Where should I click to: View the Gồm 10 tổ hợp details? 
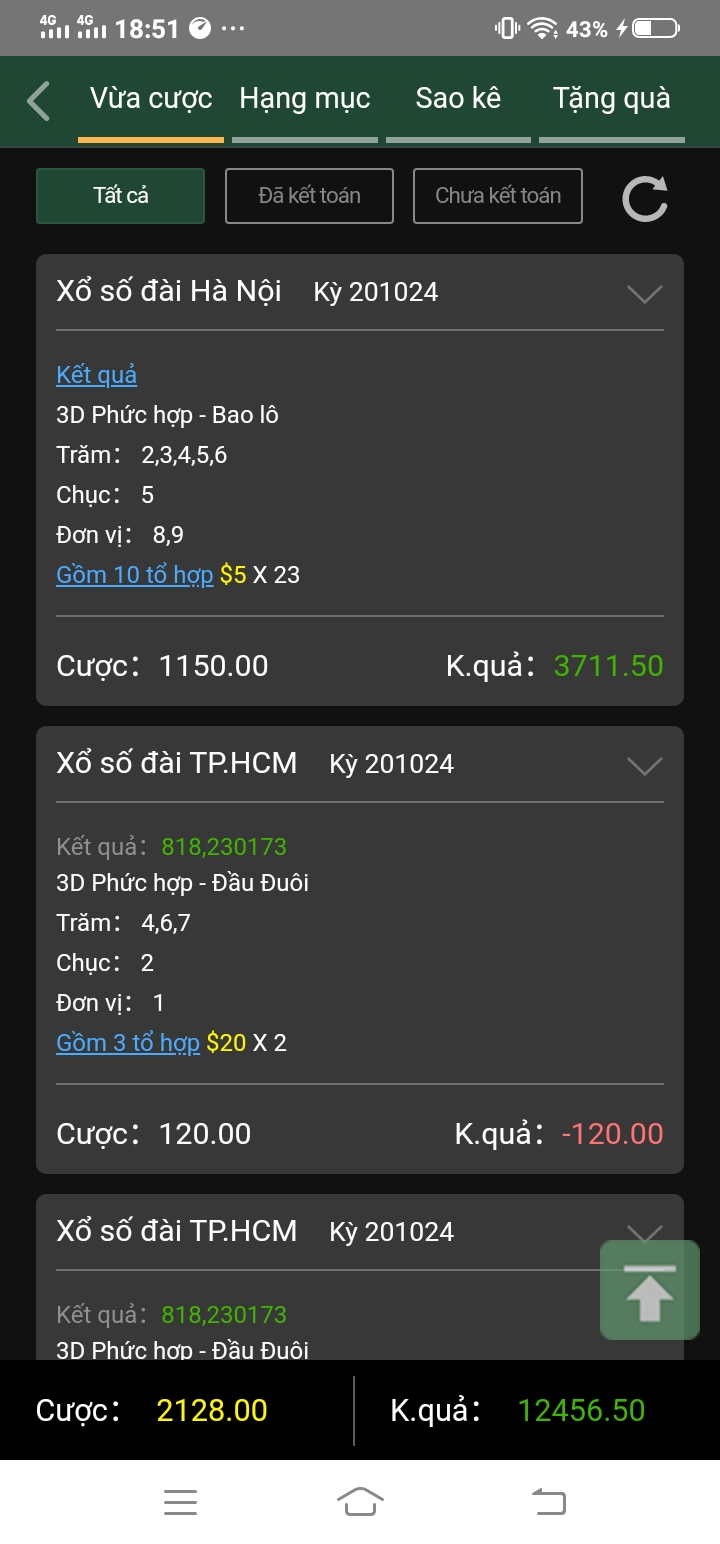(134, 575)
